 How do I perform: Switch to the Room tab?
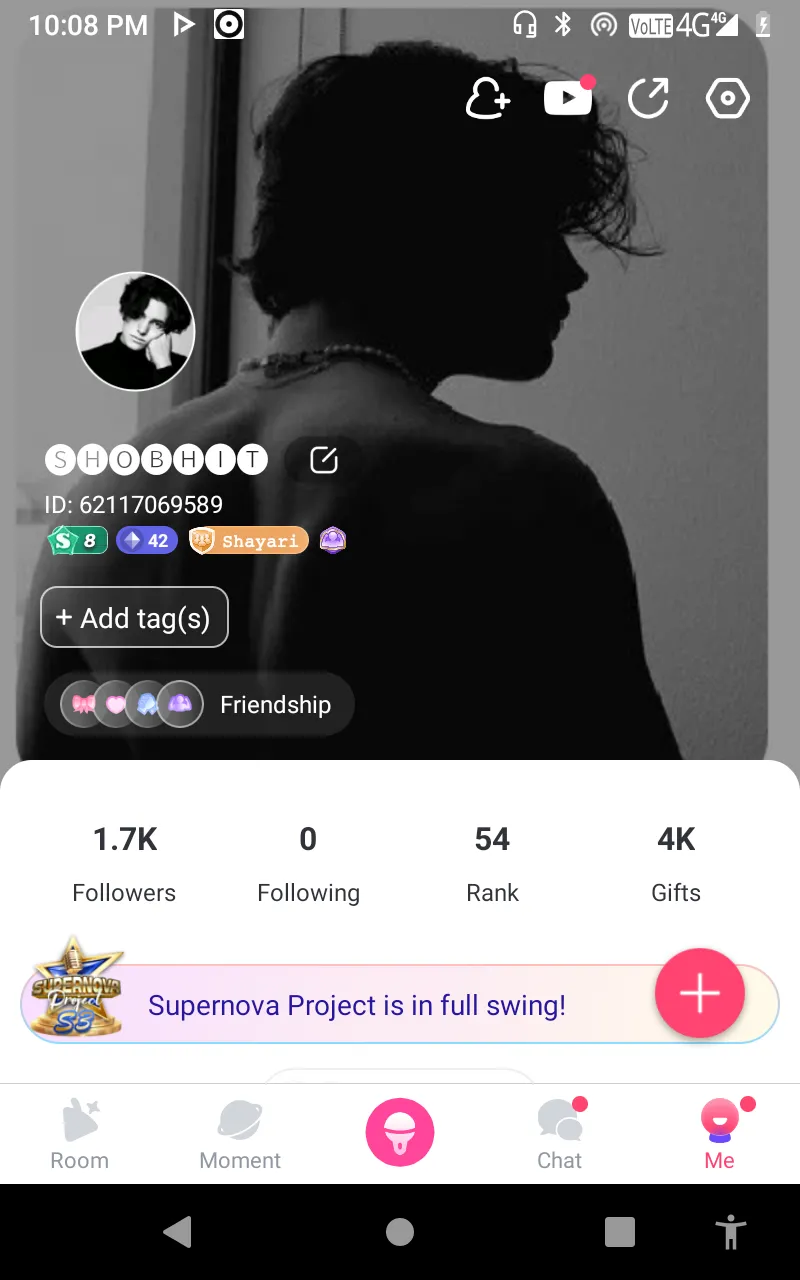pyautogui.click(x=79, y=1135)
